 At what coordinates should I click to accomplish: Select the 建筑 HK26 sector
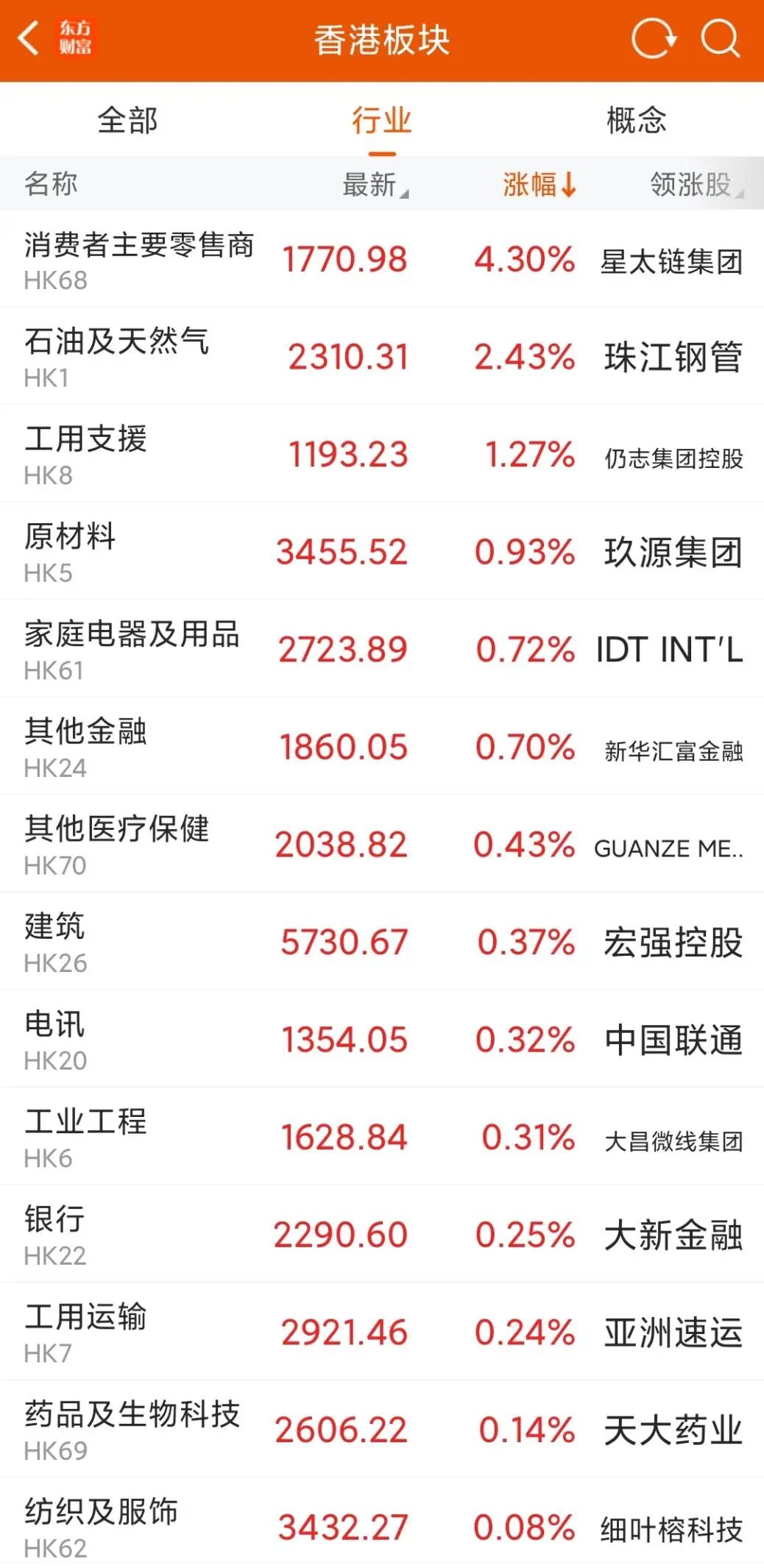55,942
